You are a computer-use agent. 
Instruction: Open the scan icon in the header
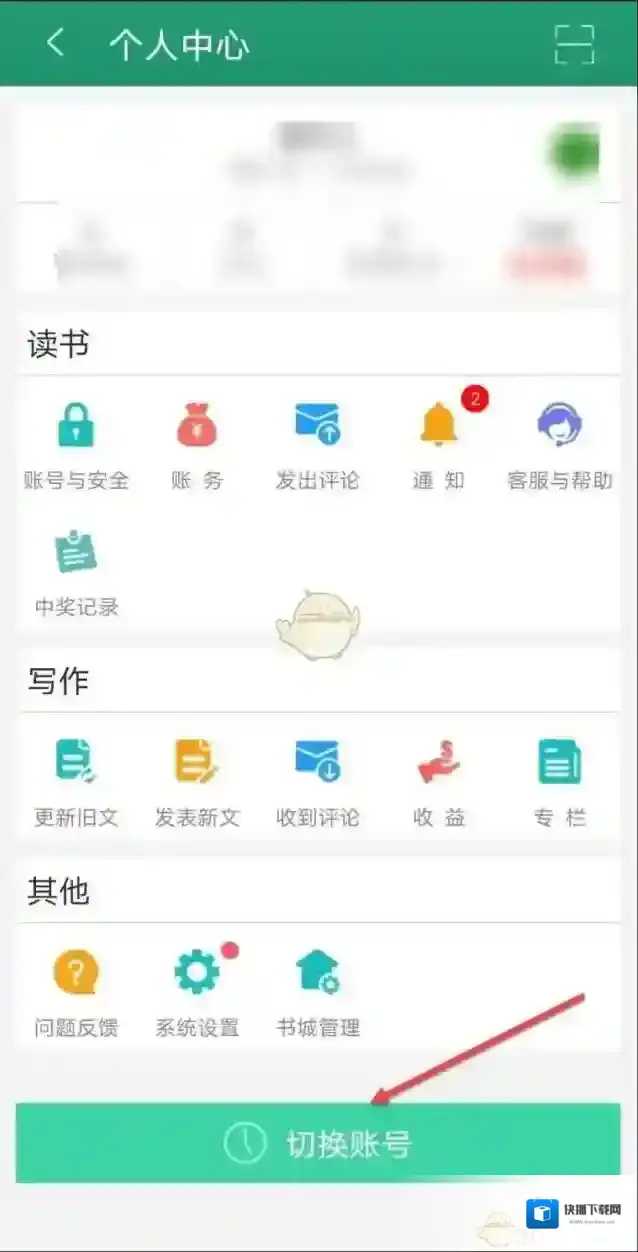pyautogui.click(x=574, y=44)
